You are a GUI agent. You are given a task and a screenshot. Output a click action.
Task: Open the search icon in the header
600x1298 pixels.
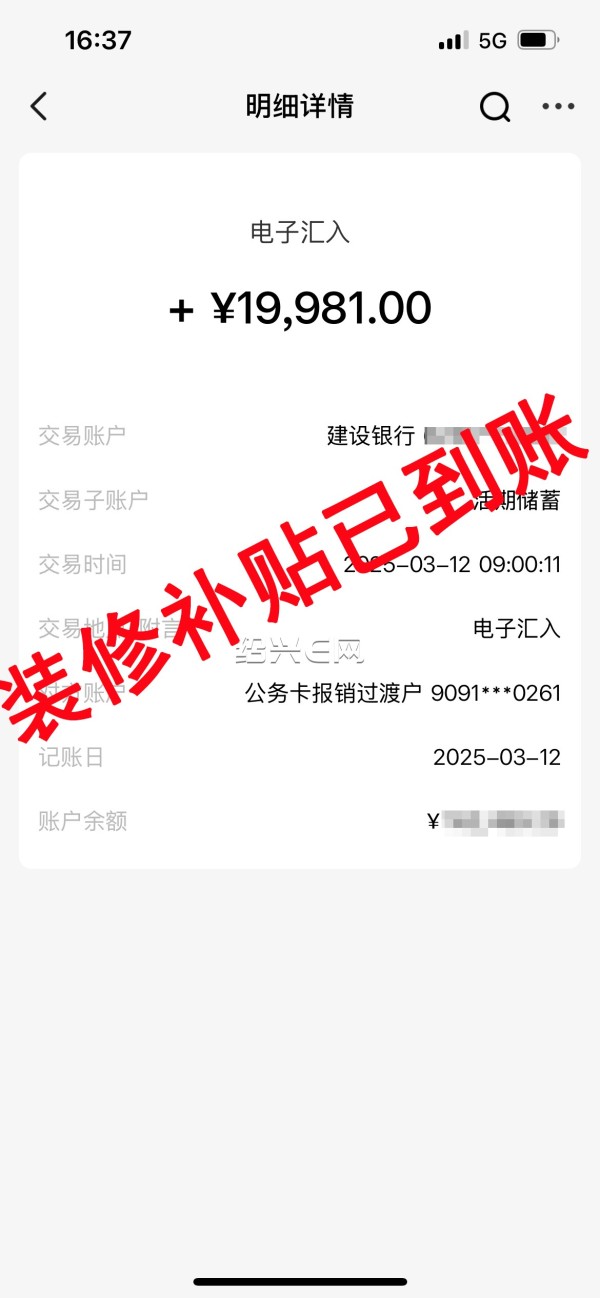pyautogui.click(x=495, y=106)
